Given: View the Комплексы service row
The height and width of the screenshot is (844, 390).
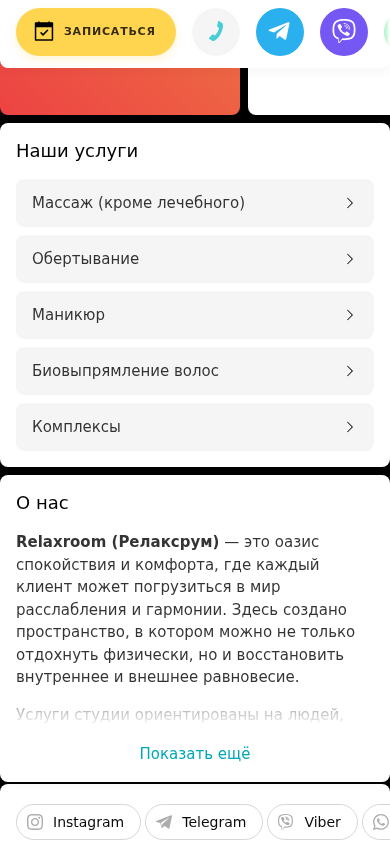Looking at the screenshot, I should 195,427.
